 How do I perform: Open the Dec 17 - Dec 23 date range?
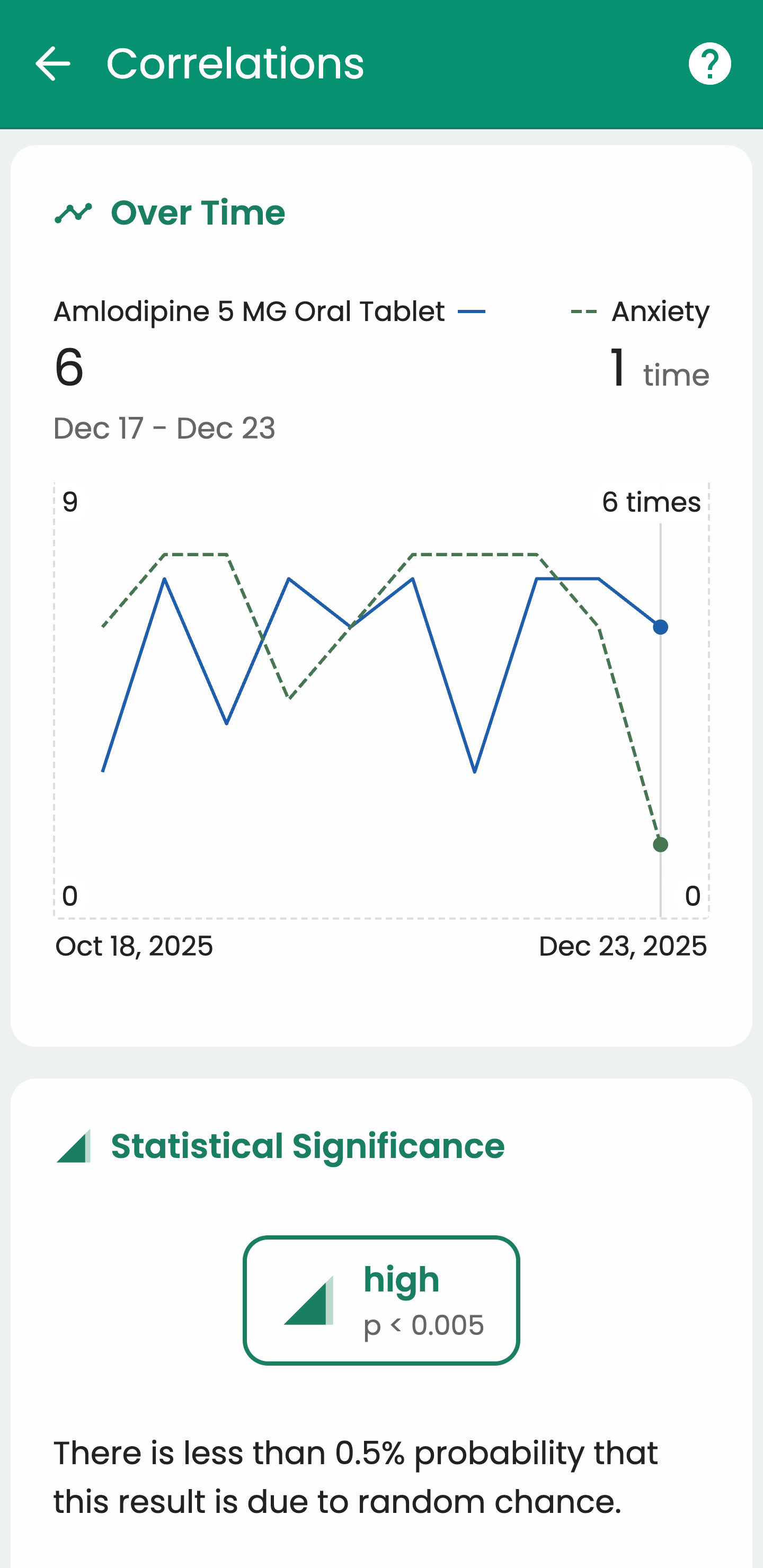pos(164,429)
